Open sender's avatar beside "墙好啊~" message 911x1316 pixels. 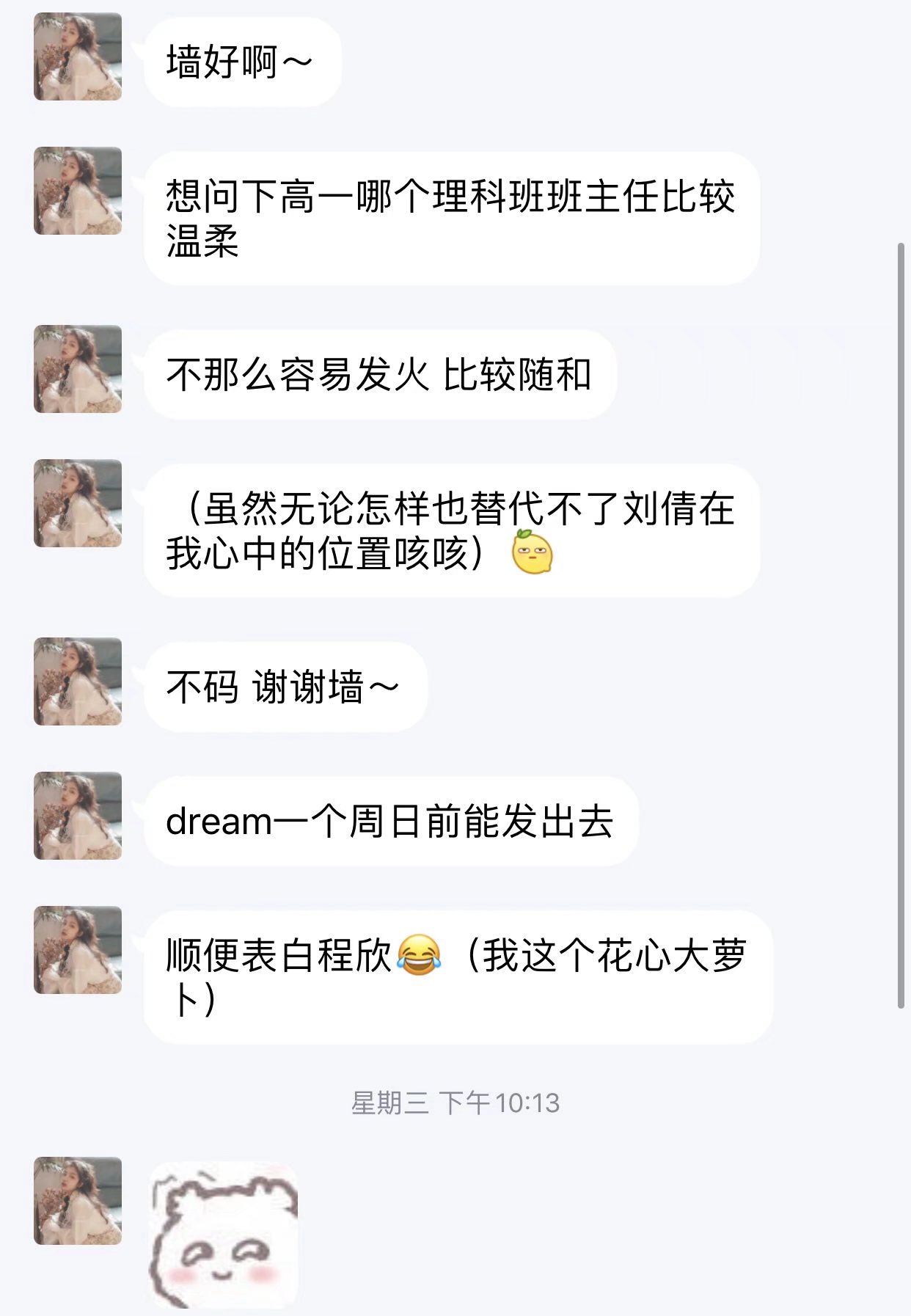[x=78, y=56]
